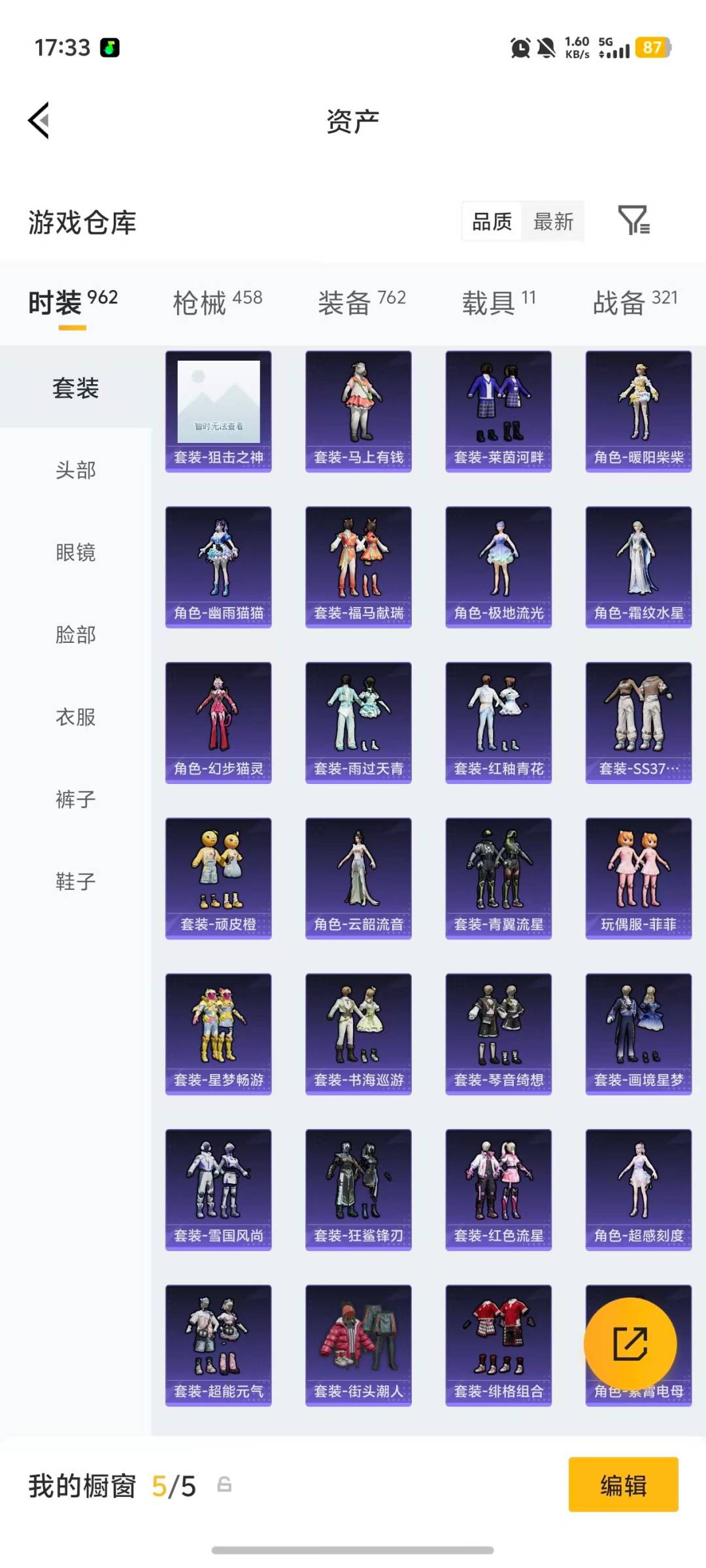Select 品质 sorting option

[490, 222]
